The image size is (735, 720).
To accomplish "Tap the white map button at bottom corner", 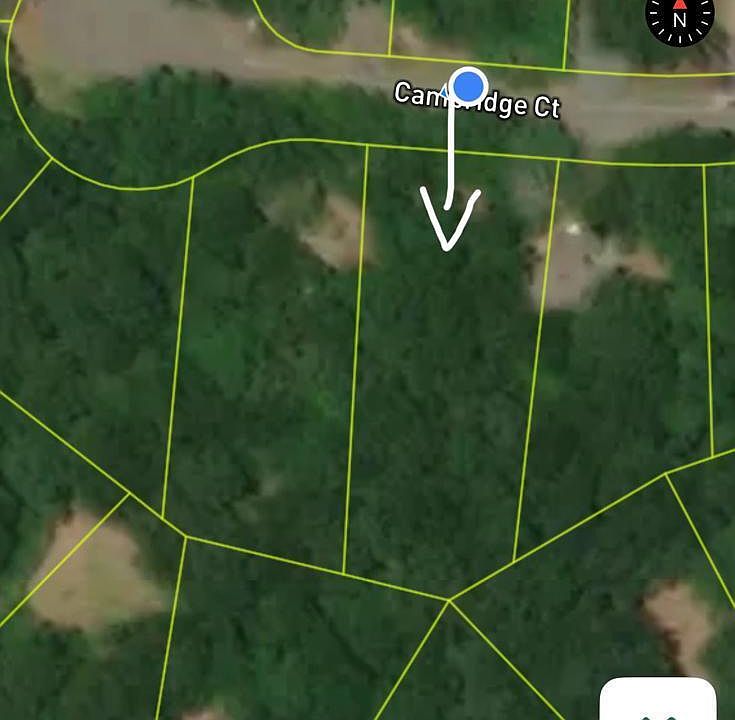I will coord(658,700).
